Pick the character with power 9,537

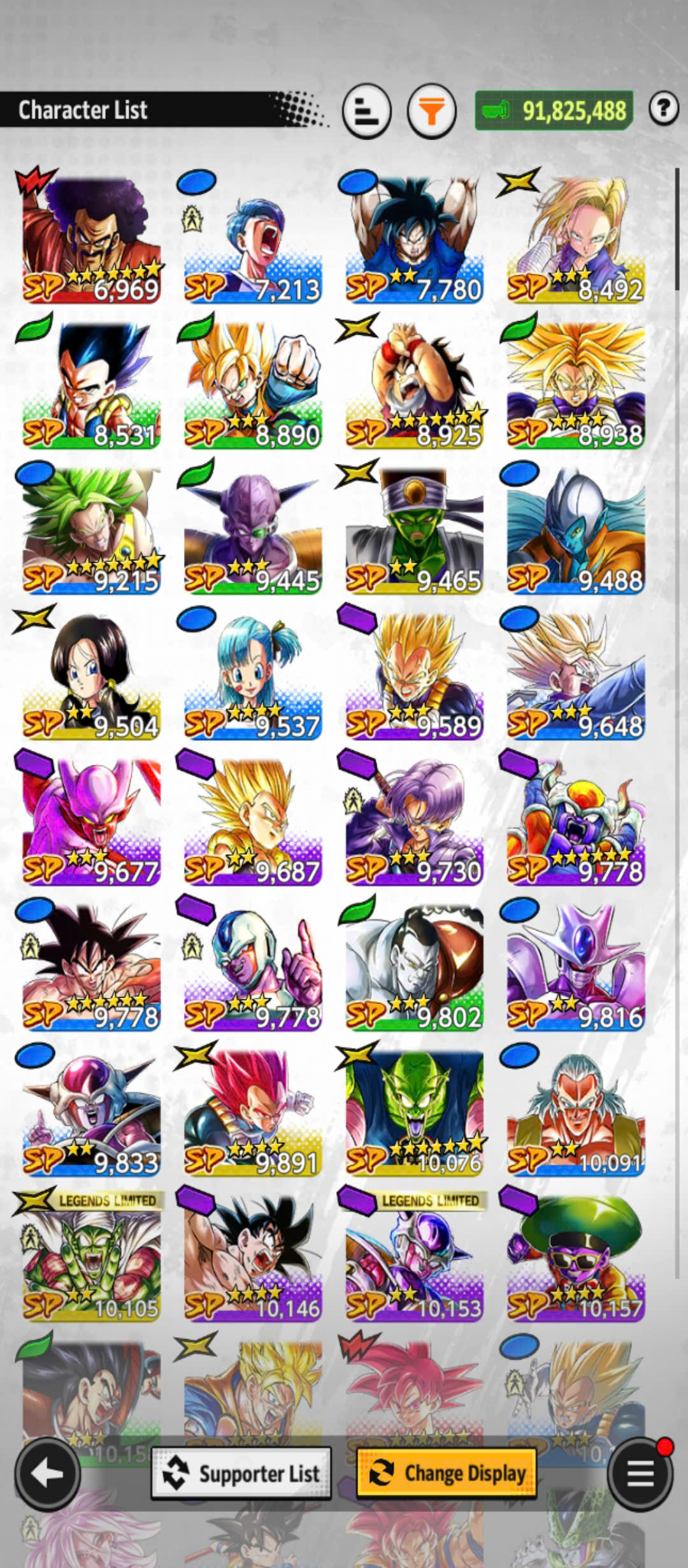253,676
